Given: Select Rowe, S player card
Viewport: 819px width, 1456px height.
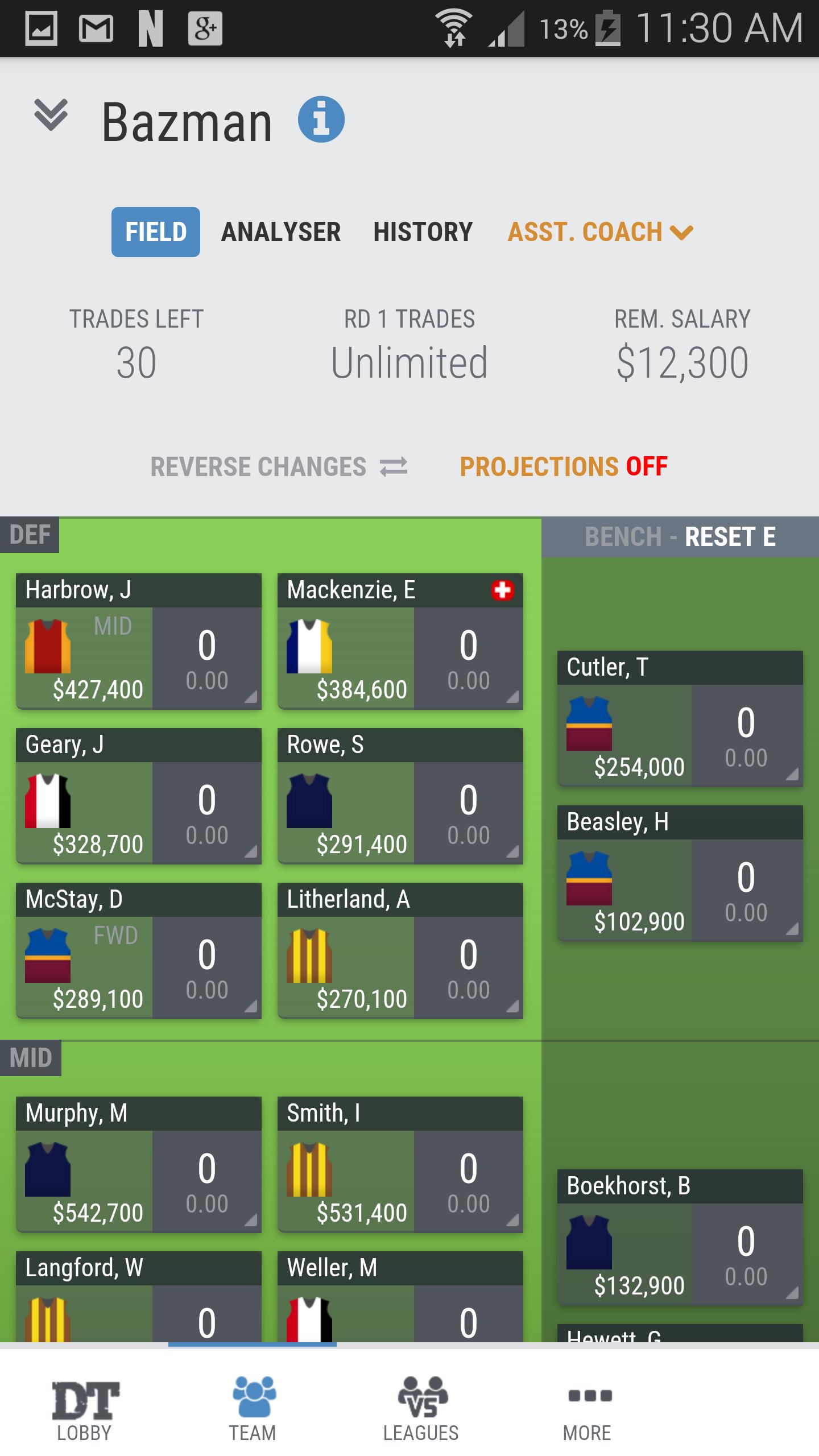Looking at the screenshot, I should coord(400,796).
